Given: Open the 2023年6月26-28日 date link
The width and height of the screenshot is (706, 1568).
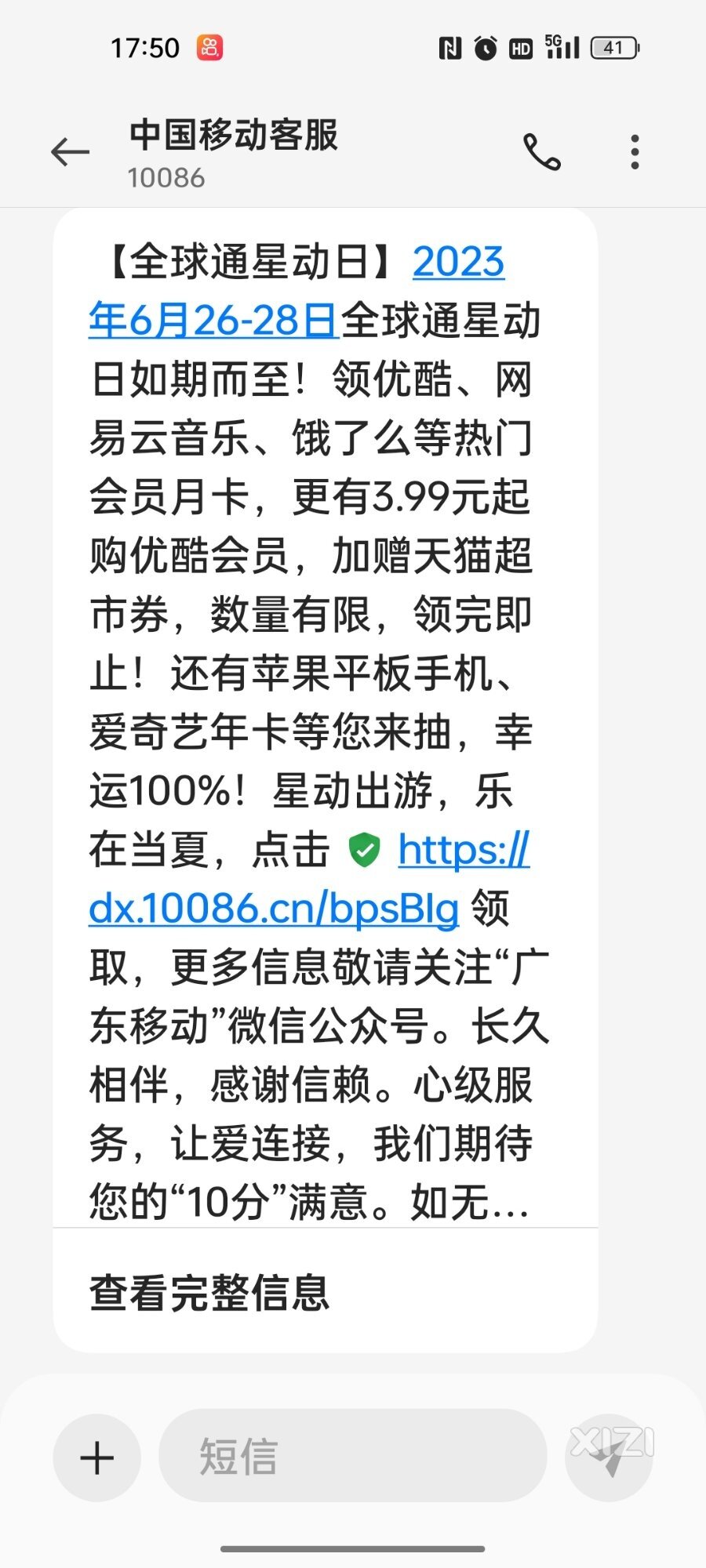Looking at the screenshot, I should 297,291.
